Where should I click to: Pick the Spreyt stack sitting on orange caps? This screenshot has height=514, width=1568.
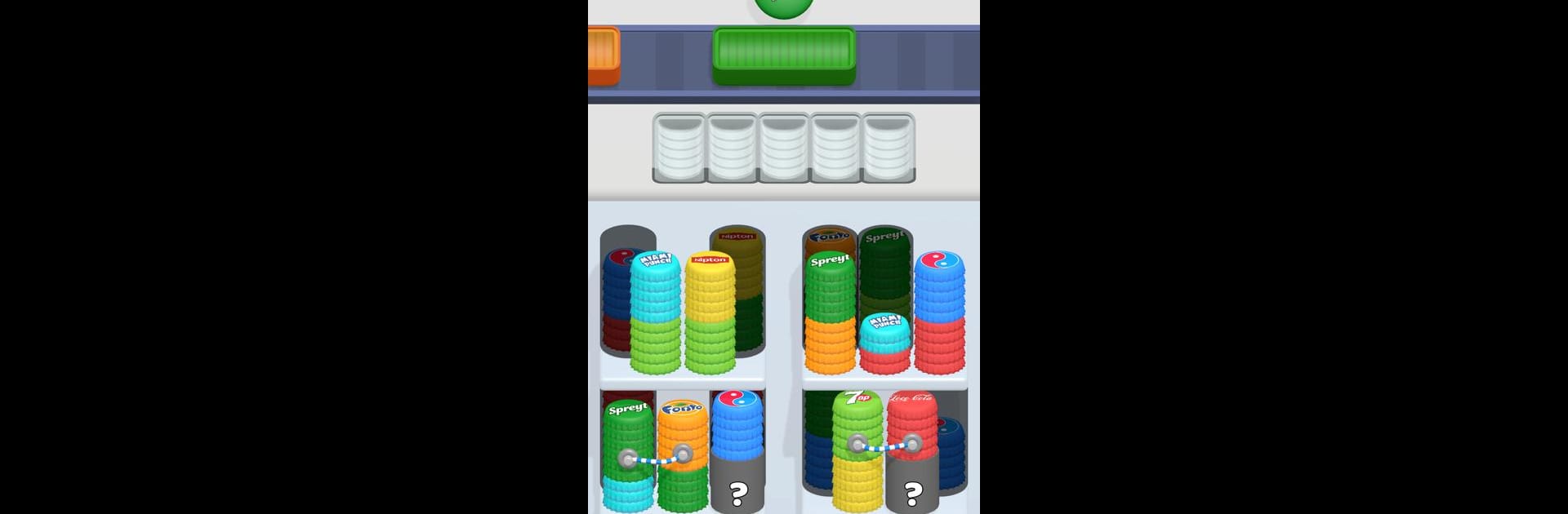click(830, 286)
